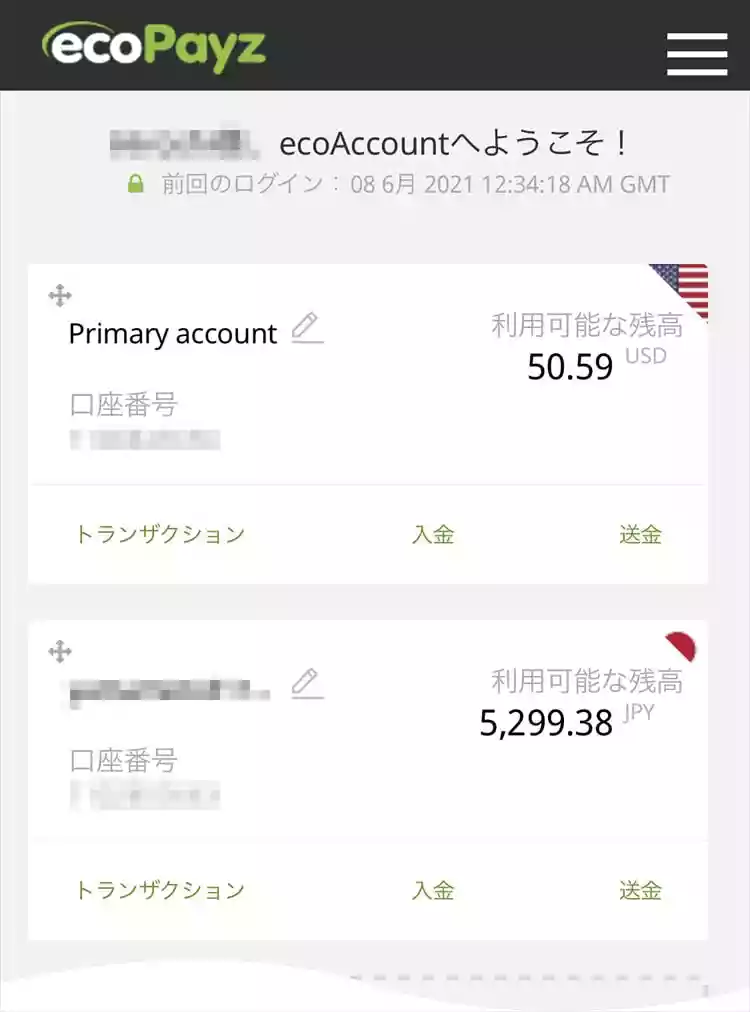
Task: Open the hamburger menu
Action: 697,52
